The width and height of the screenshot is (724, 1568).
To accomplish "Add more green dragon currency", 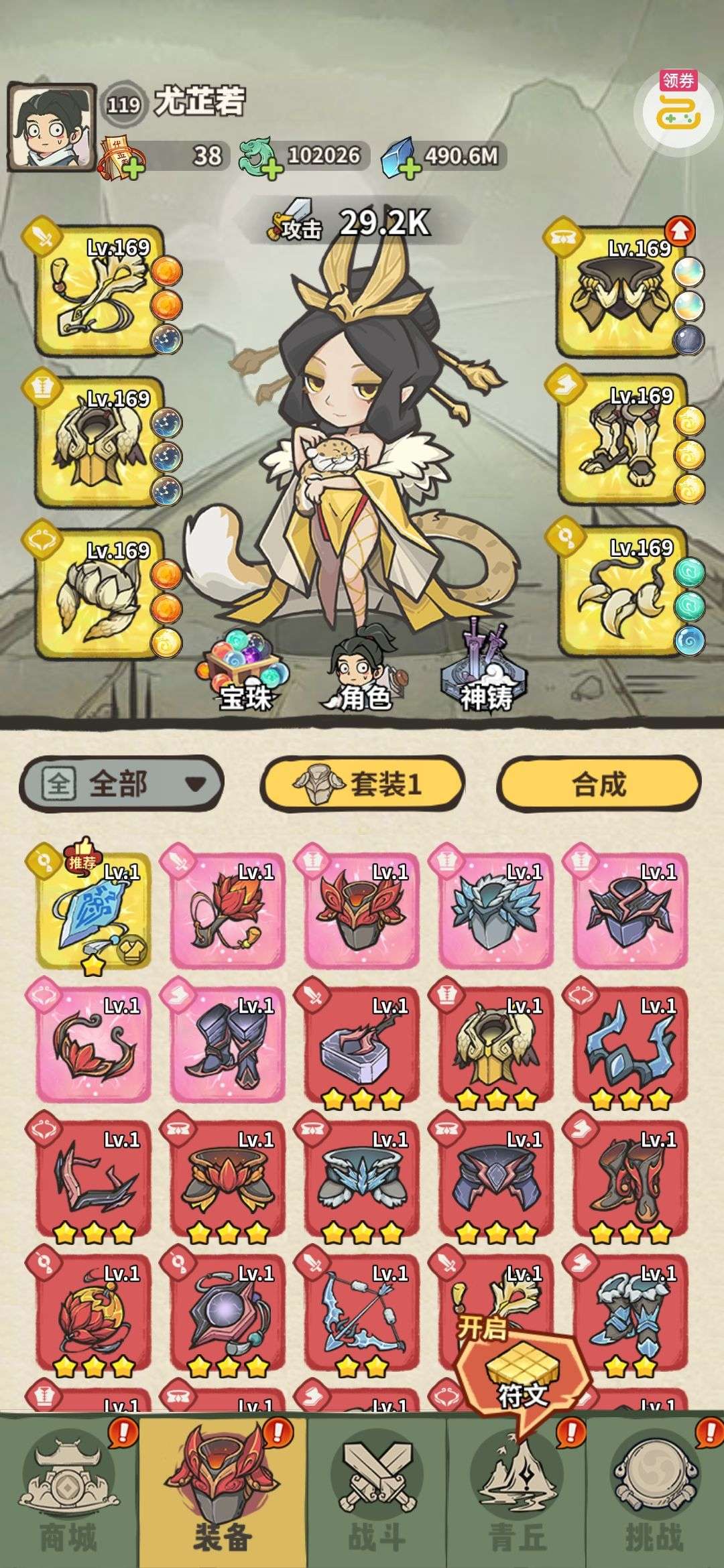I will click(x=270, y=169).
